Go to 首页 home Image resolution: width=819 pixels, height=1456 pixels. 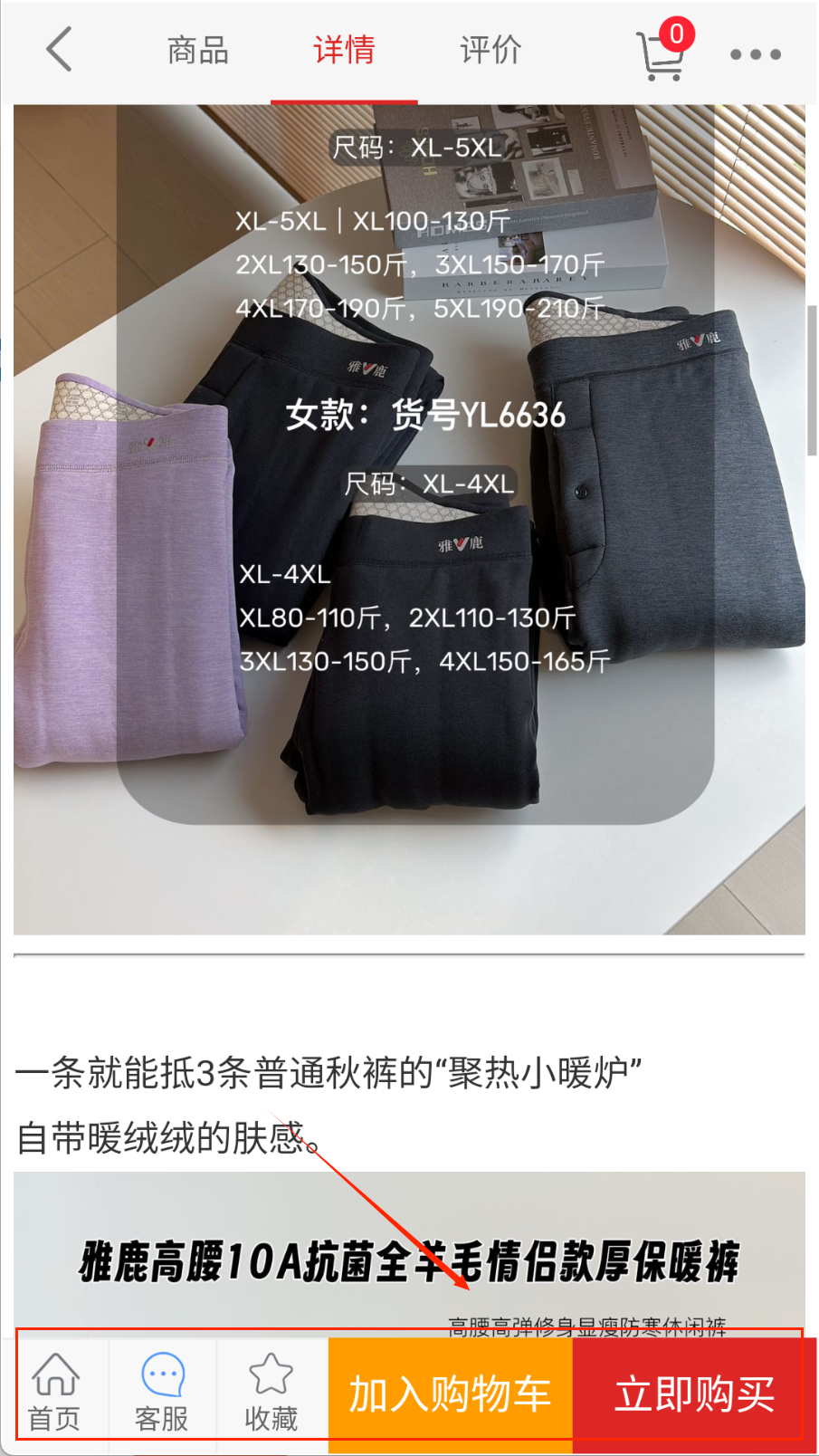click(x=55, y=1392)
